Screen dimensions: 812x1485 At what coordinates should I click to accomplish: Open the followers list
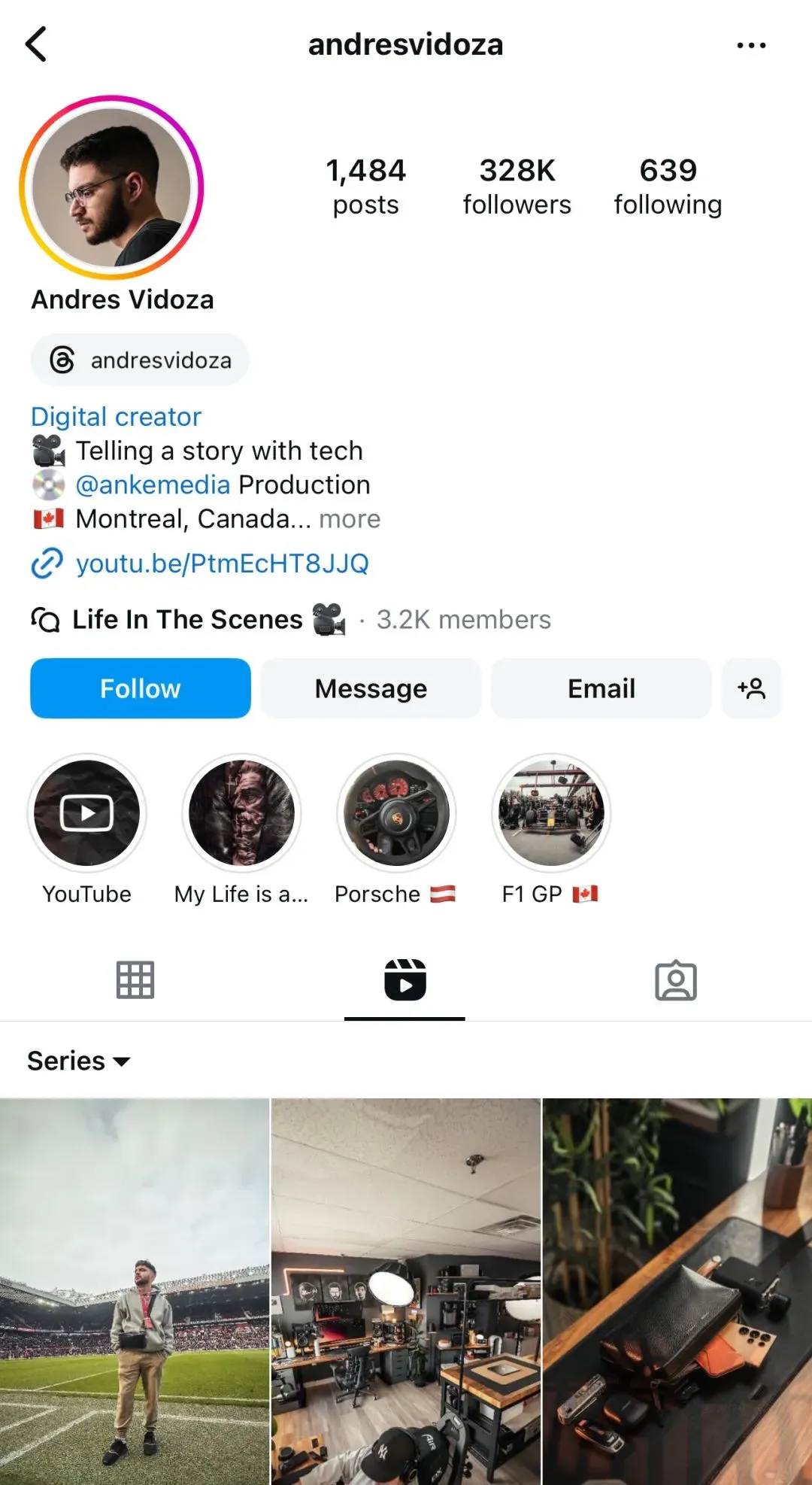(517, 187)
